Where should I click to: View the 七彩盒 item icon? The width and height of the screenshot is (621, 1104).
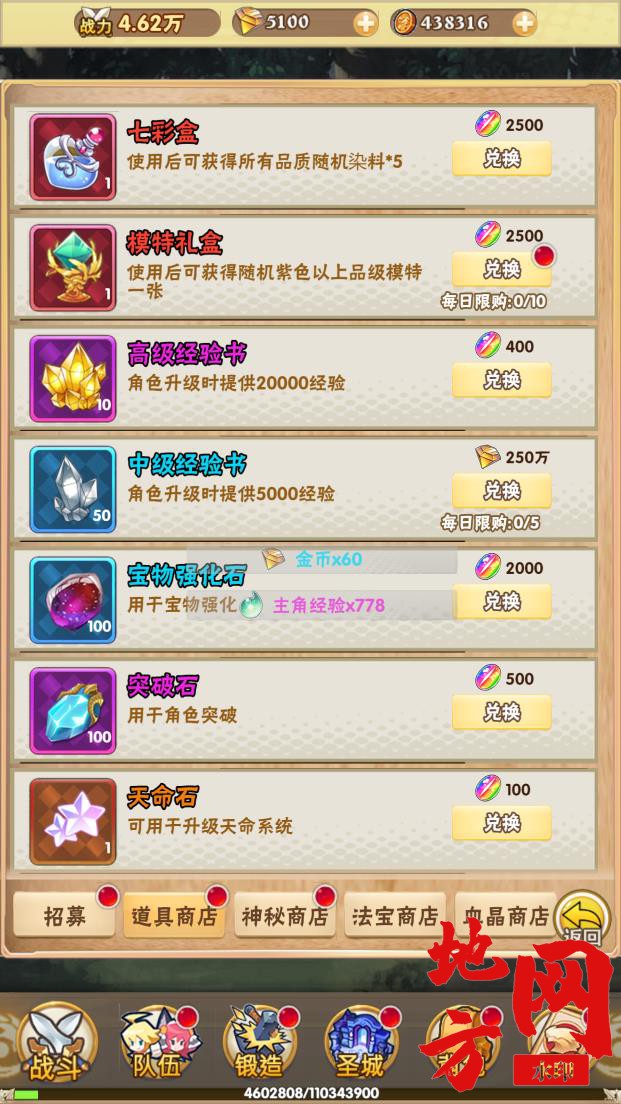click(x=73, y=158)
